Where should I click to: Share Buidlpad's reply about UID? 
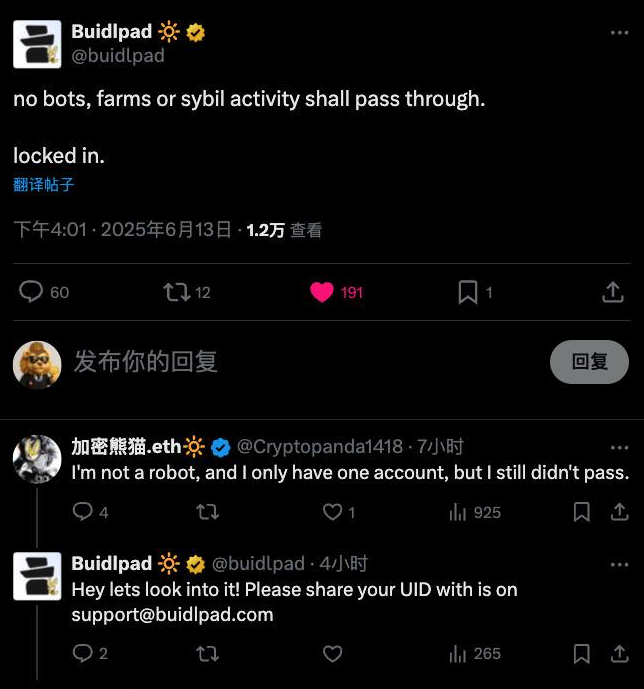click(x=620, y=654)
